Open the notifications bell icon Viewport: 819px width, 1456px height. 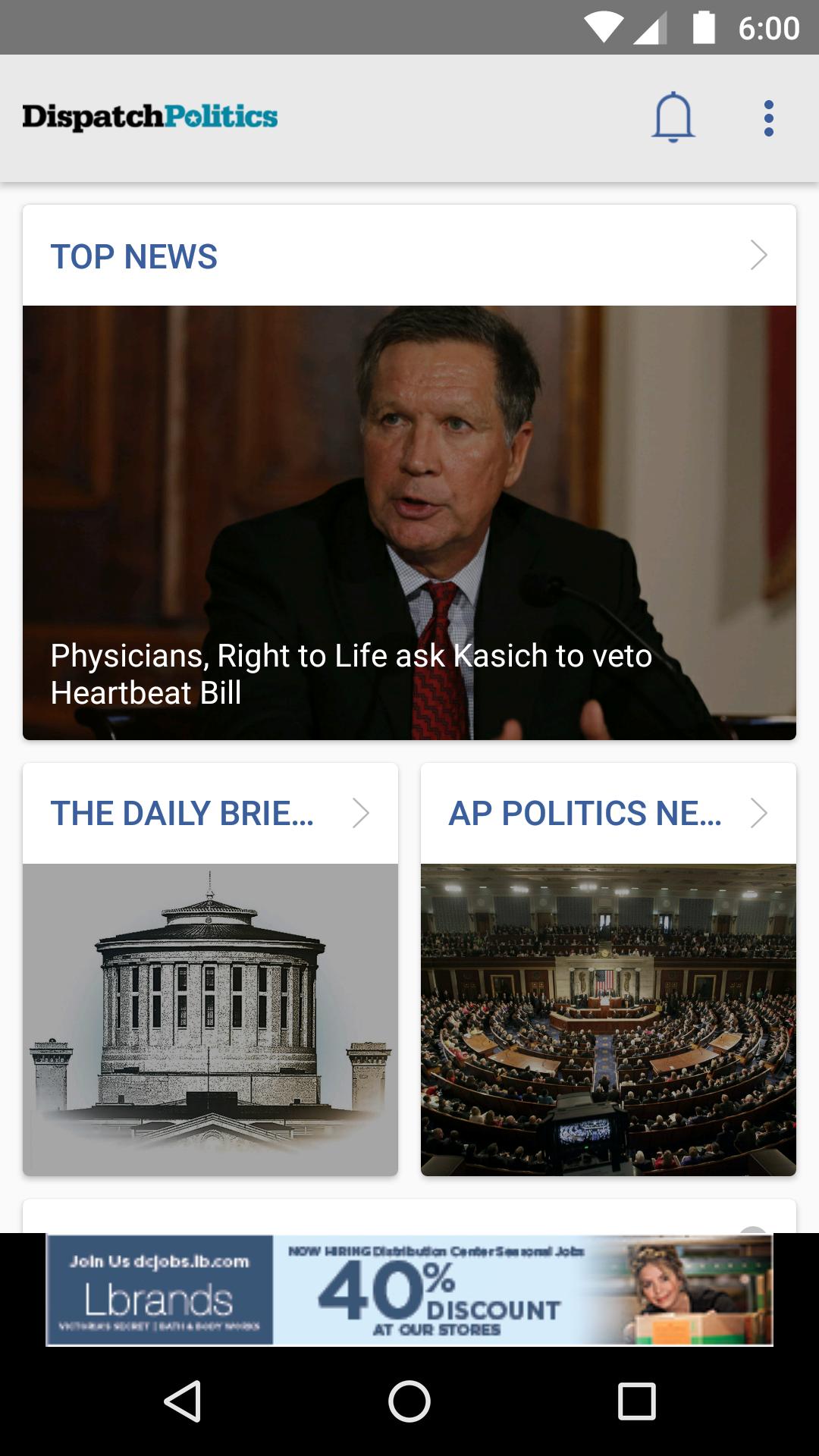click(x=673, y=118)
